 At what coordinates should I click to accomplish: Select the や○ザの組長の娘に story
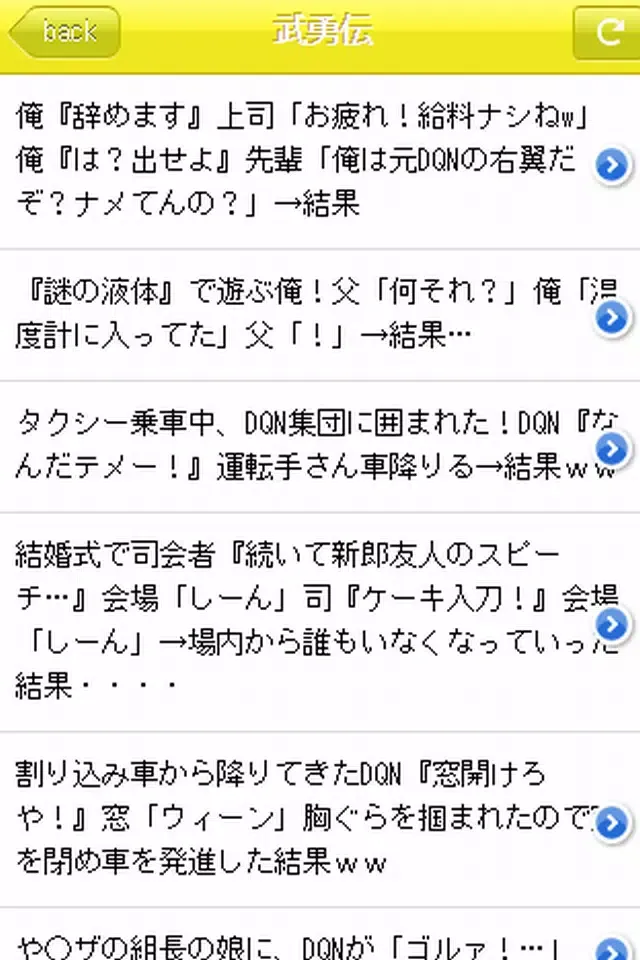click(x=300, y=944)
